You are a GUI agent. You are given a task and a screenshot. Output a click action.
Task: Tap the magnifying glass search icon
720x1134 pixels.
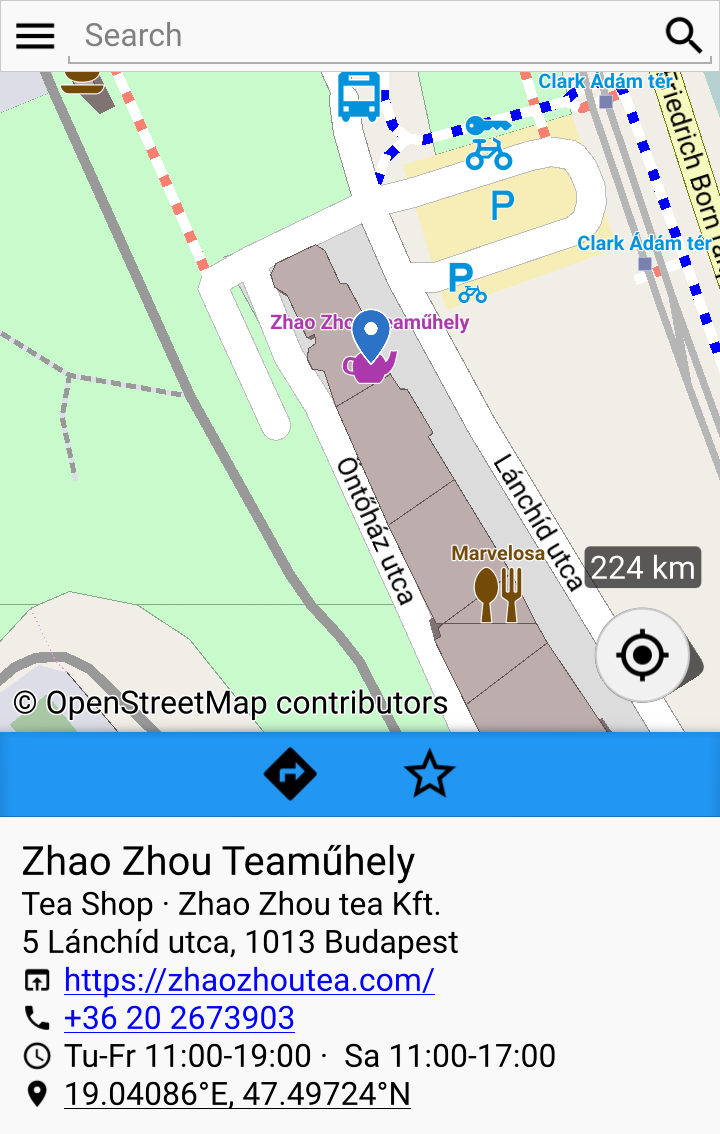click(684, 36)
